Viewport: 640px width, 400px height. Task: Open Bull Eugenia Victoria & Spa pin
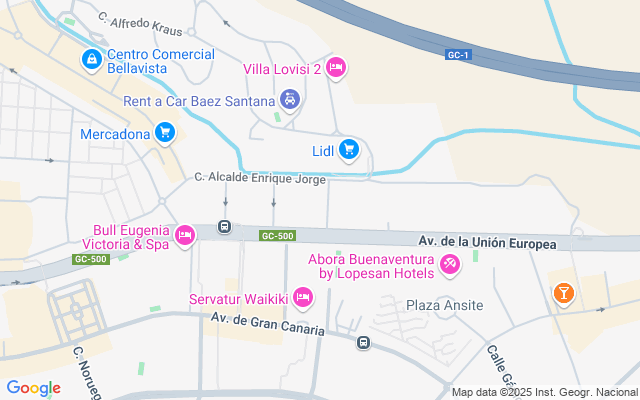[x=185, y=236]
